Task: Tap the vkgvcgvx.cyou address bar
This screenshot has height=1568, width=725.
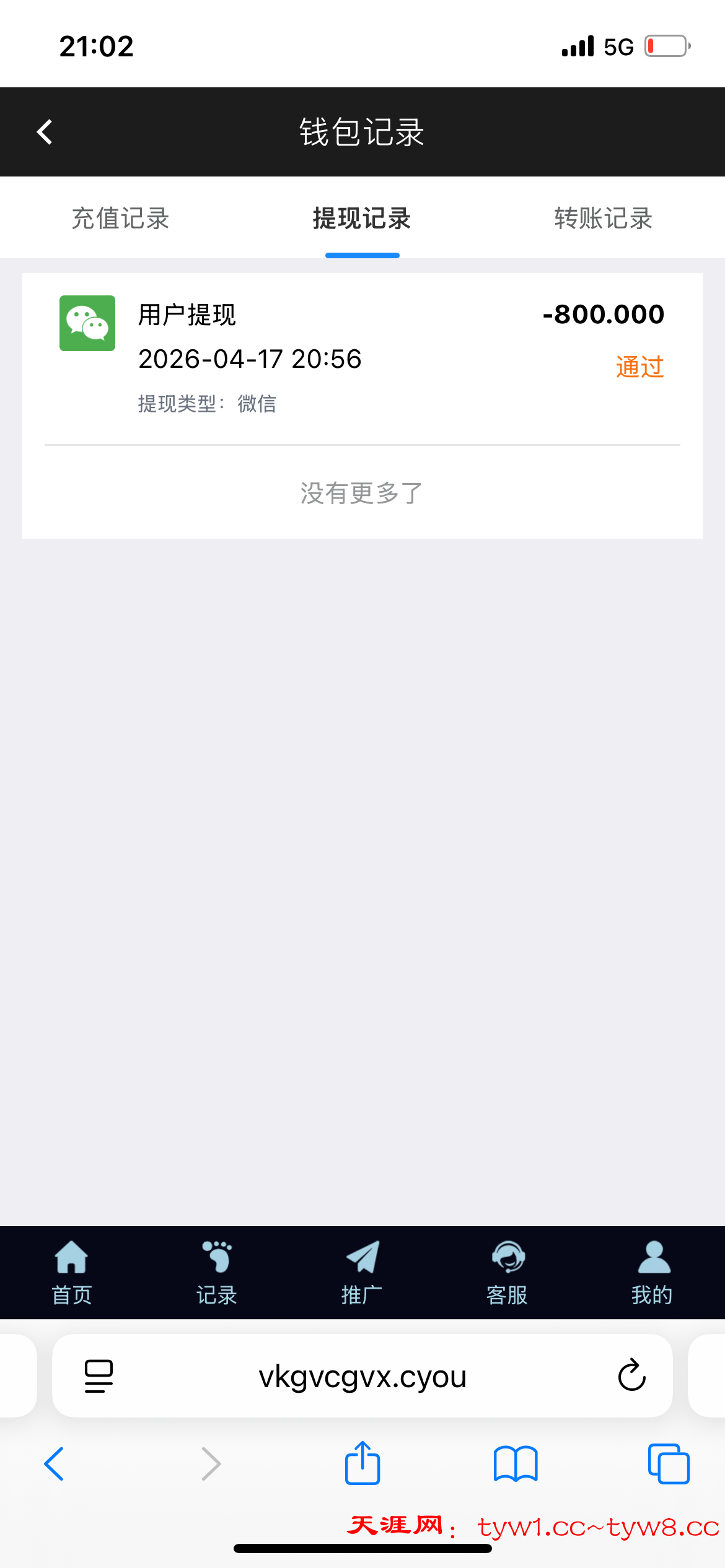Action: coord(362,1376)
